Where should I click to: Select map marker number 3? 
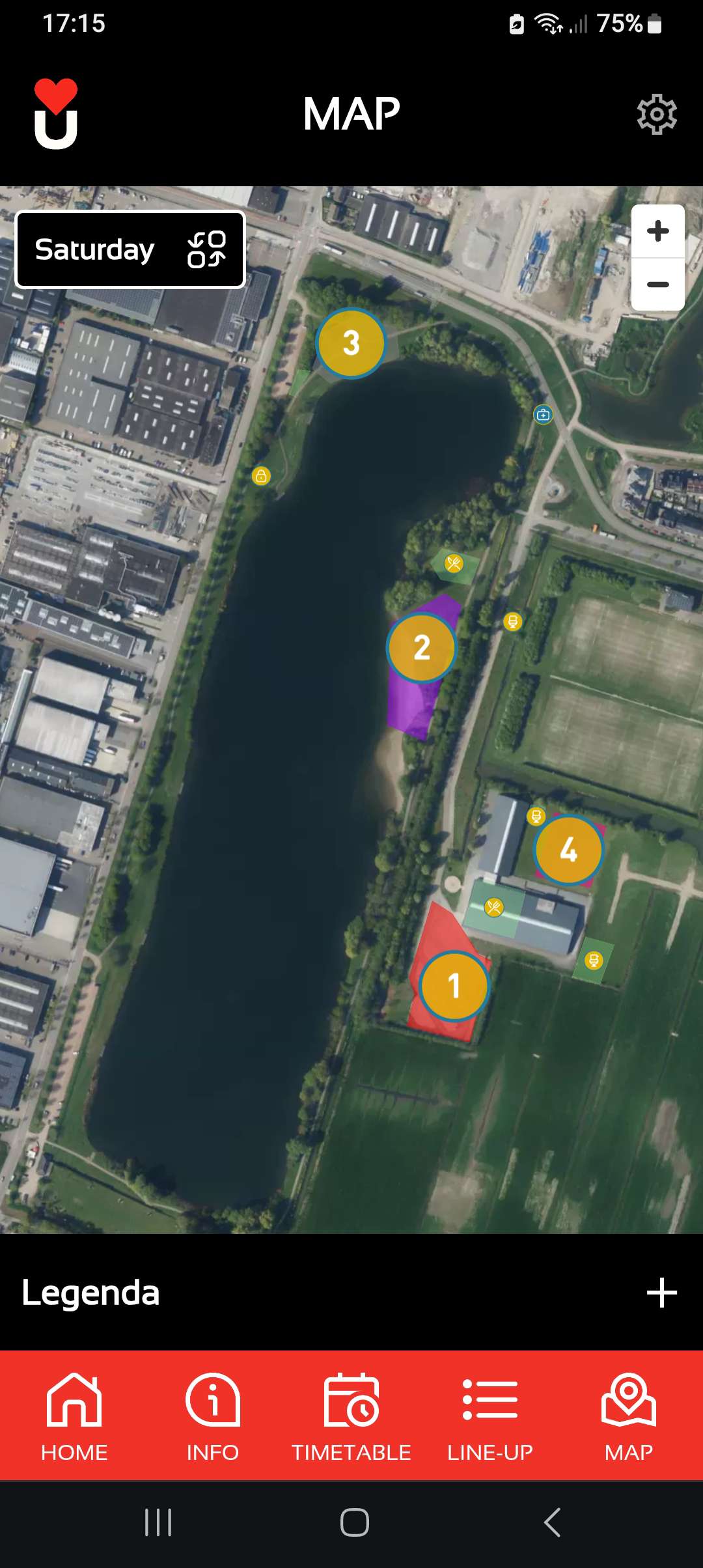click(351, 343)
